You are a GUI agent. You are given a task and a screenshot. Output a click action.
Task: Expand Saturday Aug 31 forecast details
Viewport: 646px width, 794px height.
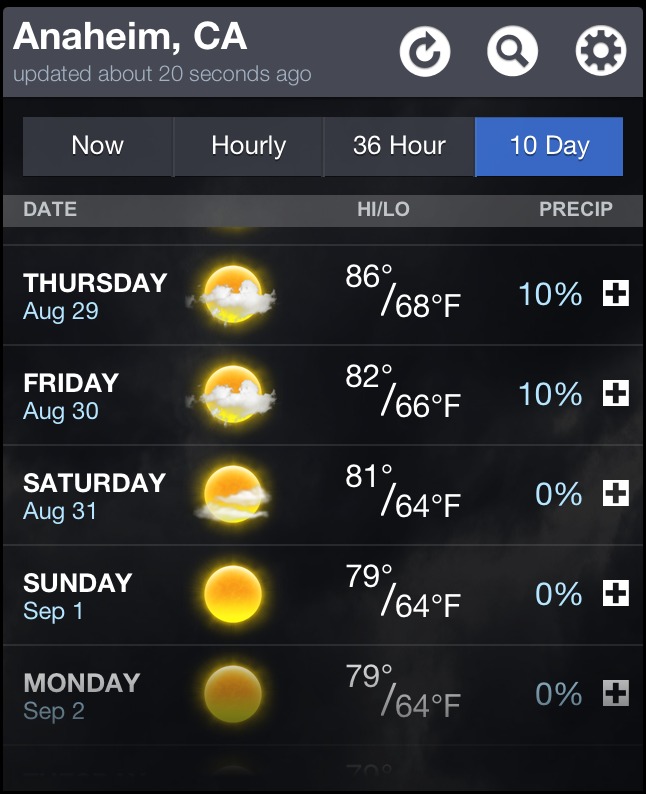coord(616,494)
